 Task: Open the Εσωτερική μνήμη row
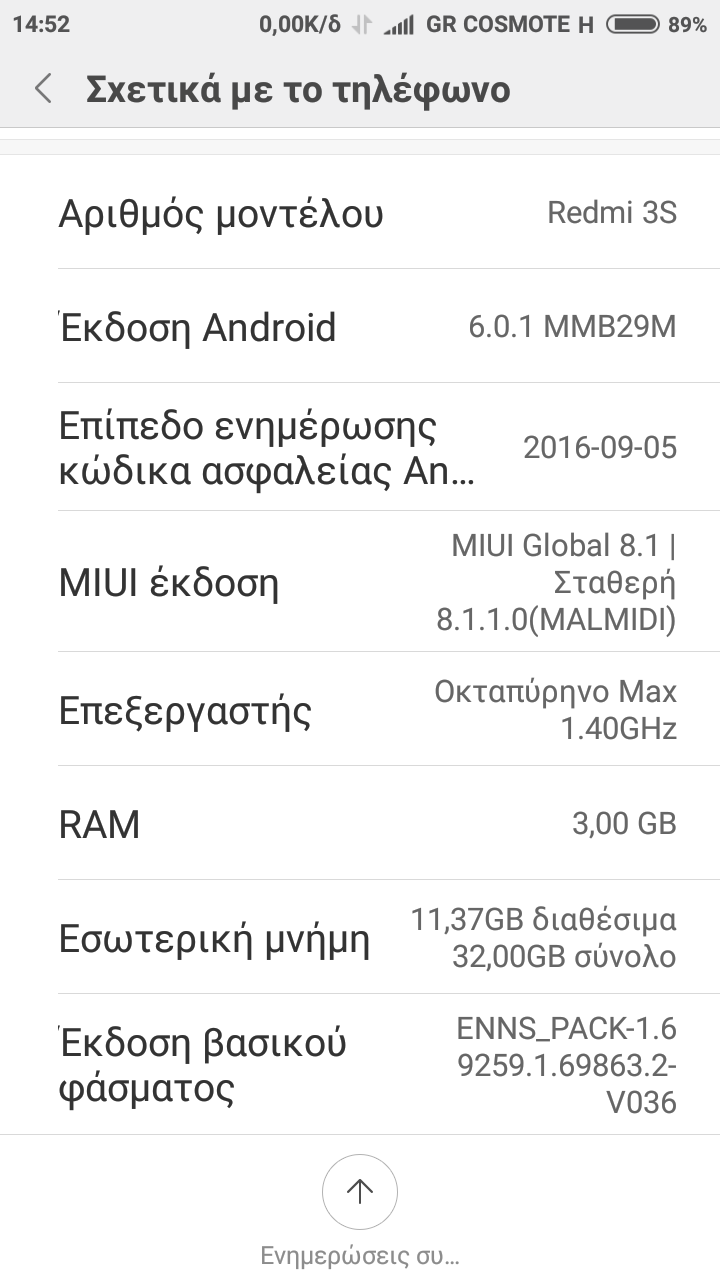click(360, 937)
